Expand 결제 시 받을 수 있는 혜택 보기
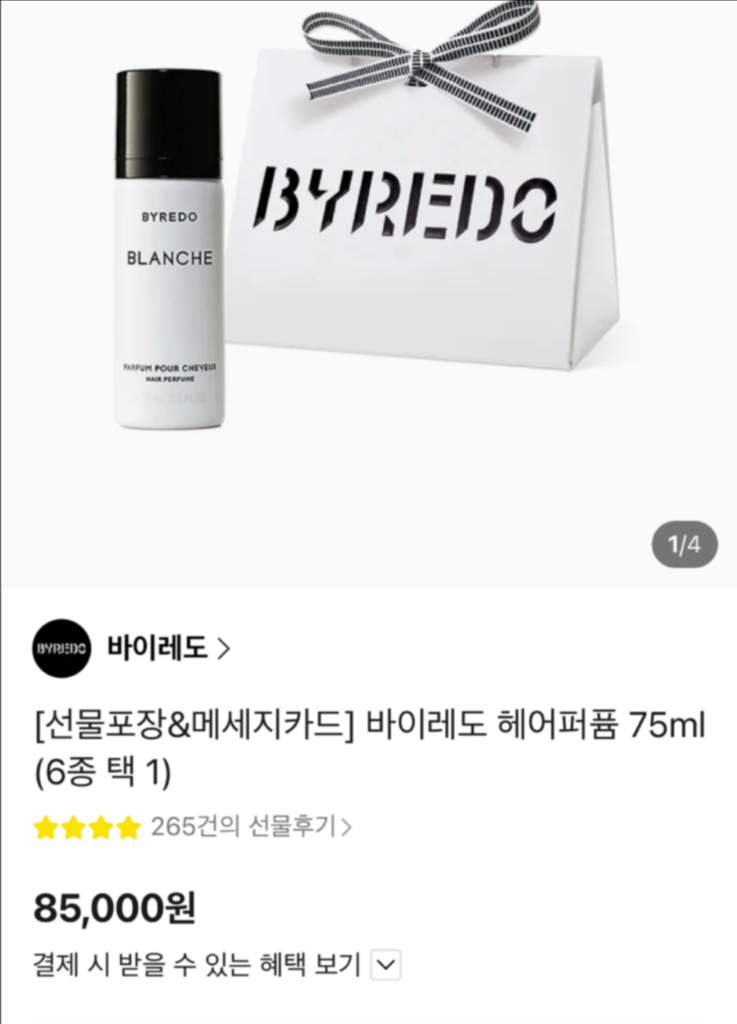Image resolution: width=737 pixels, height=1024 pixels. [386, 966]
